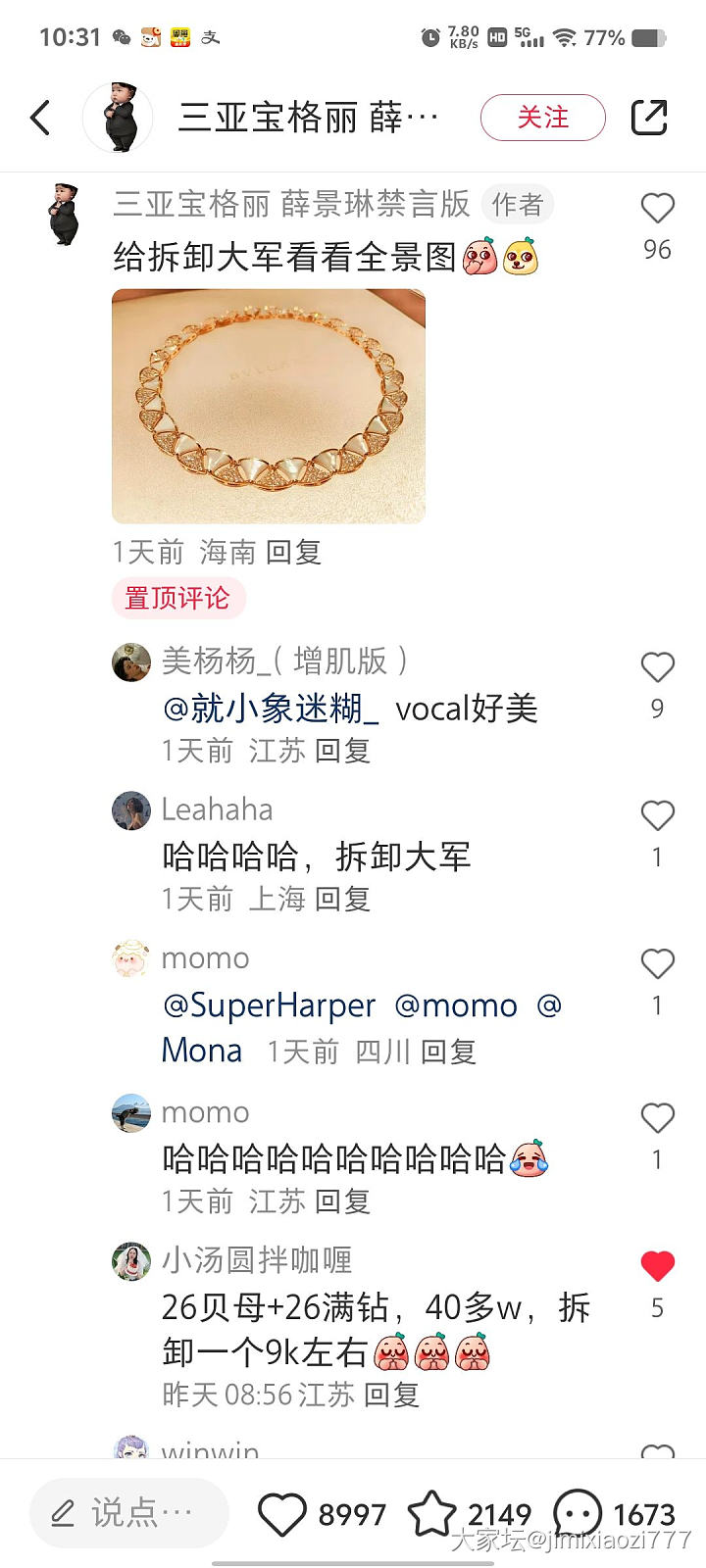This screenshot has width=706, height=1568.
Task: Go back using the top-left arrow
Action: click(x=40, y=118)
